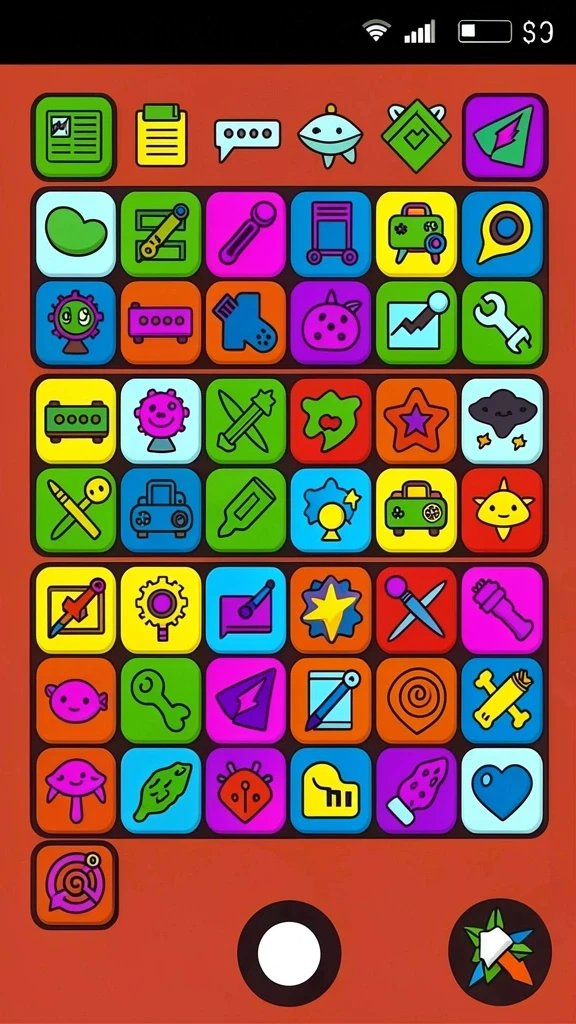Open the blue heart app
The image size is (576, 1024).
tap(502, 791)
